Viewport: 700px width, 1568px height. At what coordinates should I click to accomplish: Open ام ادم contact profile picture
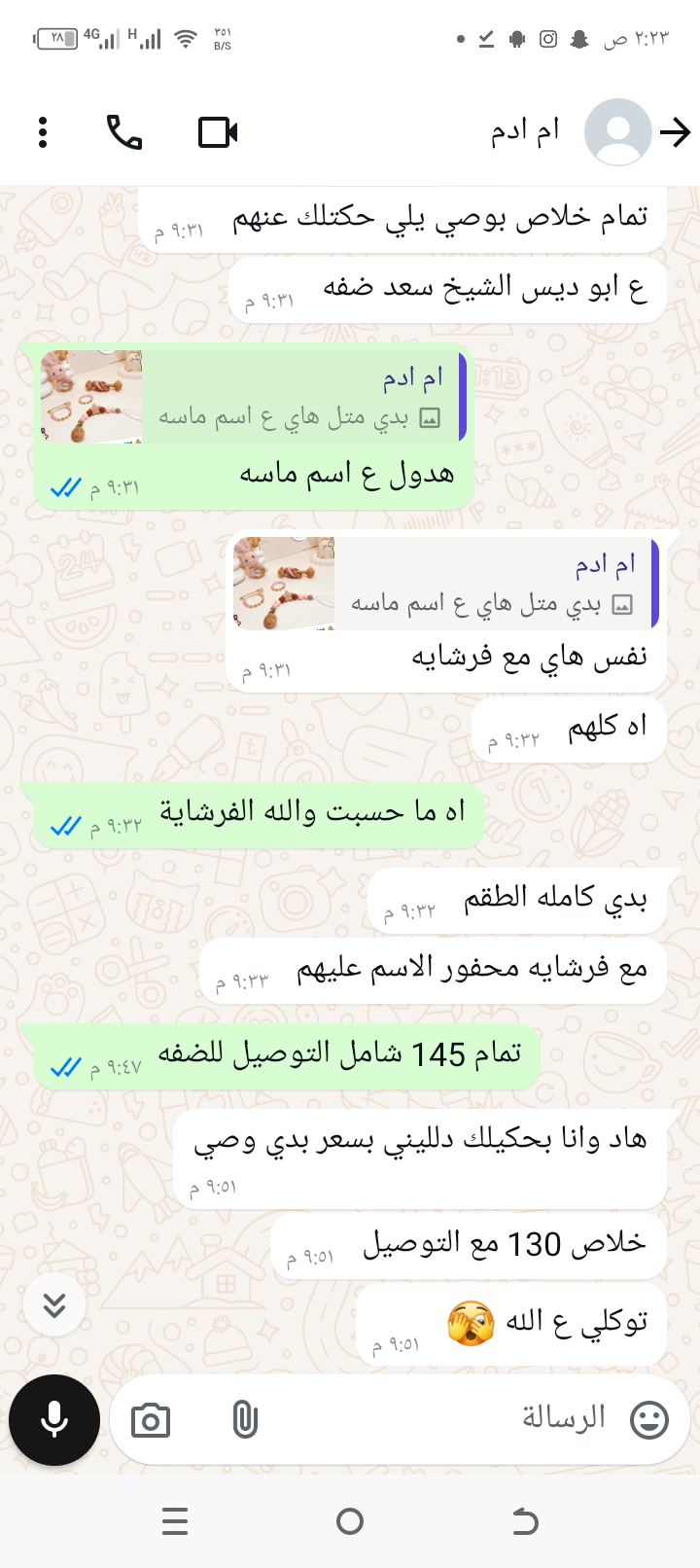click(x=617, y=132)
